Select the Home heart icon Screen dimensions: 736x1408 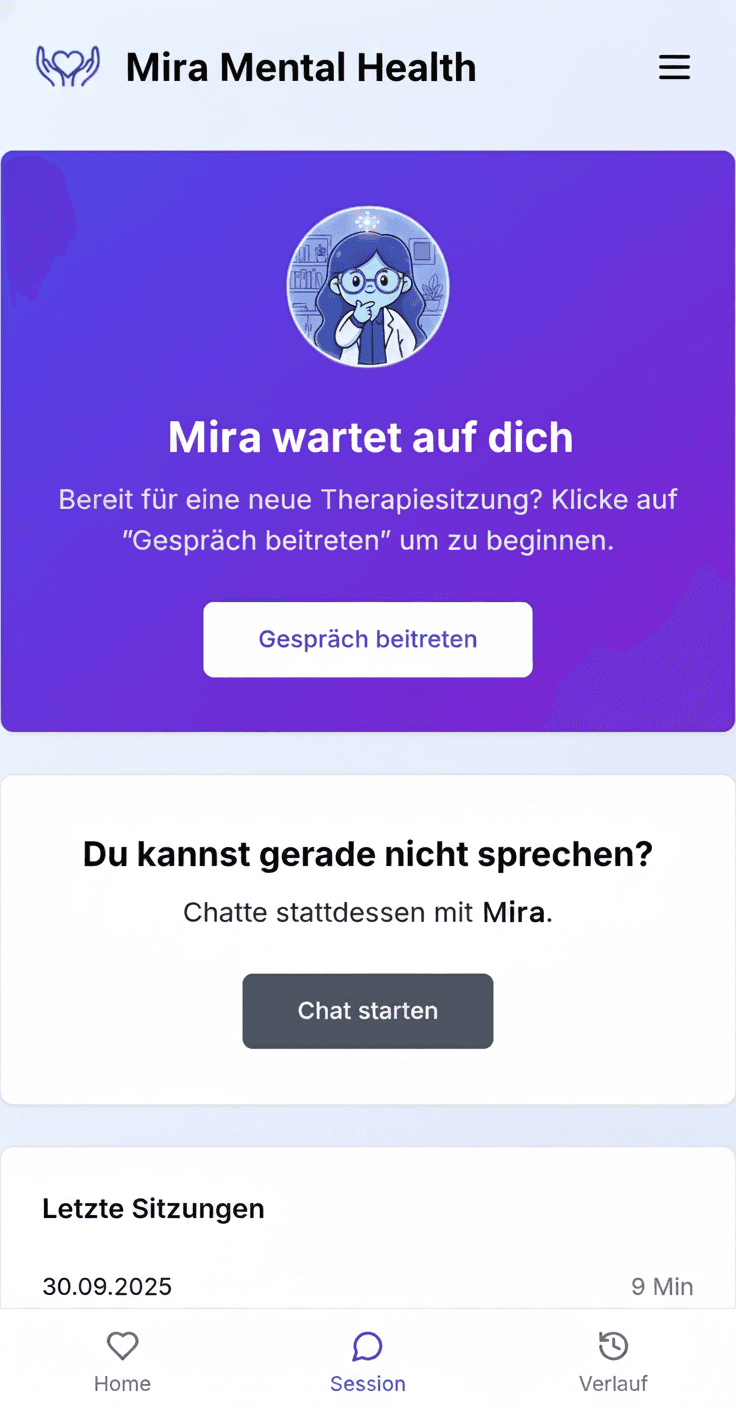122,1346
